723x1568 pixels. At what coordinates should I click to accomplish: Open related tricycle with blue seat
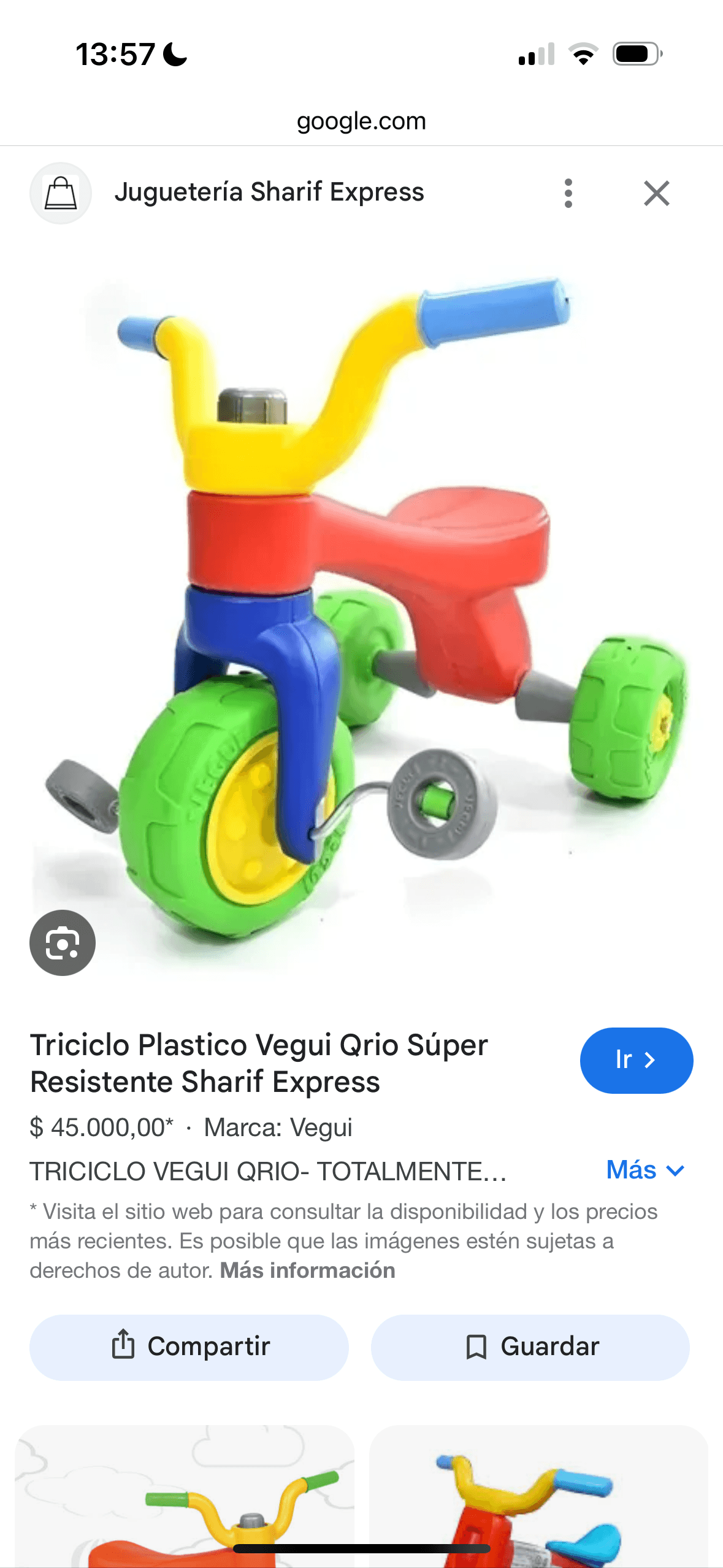[x=538, y=1497]
